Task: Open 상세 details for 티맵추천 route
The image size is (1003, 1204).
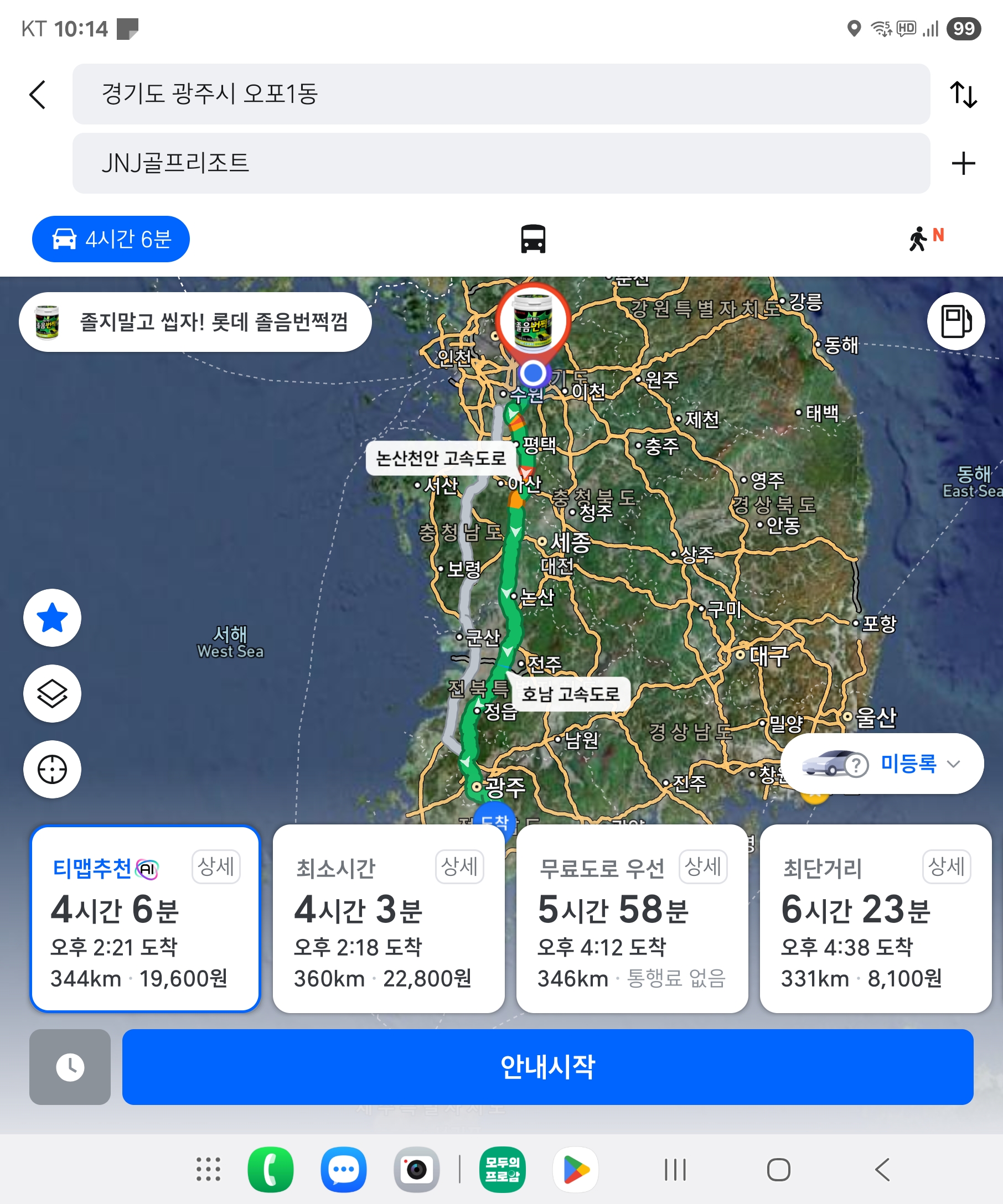Action: 216,866
